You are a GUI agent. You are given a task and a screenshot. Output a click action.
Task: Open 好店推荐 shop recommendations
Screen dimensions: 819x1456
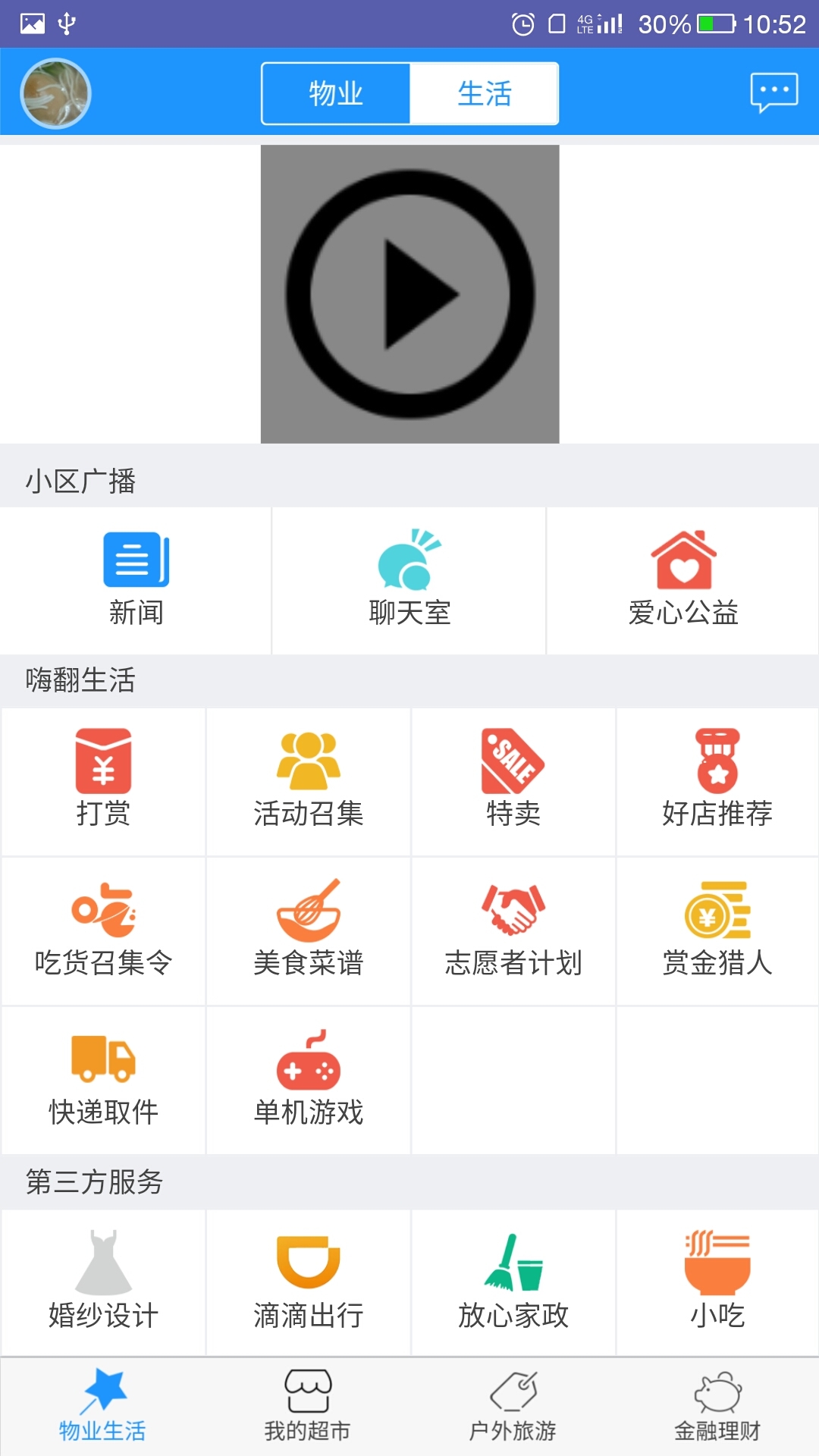[x=717, y=781]
